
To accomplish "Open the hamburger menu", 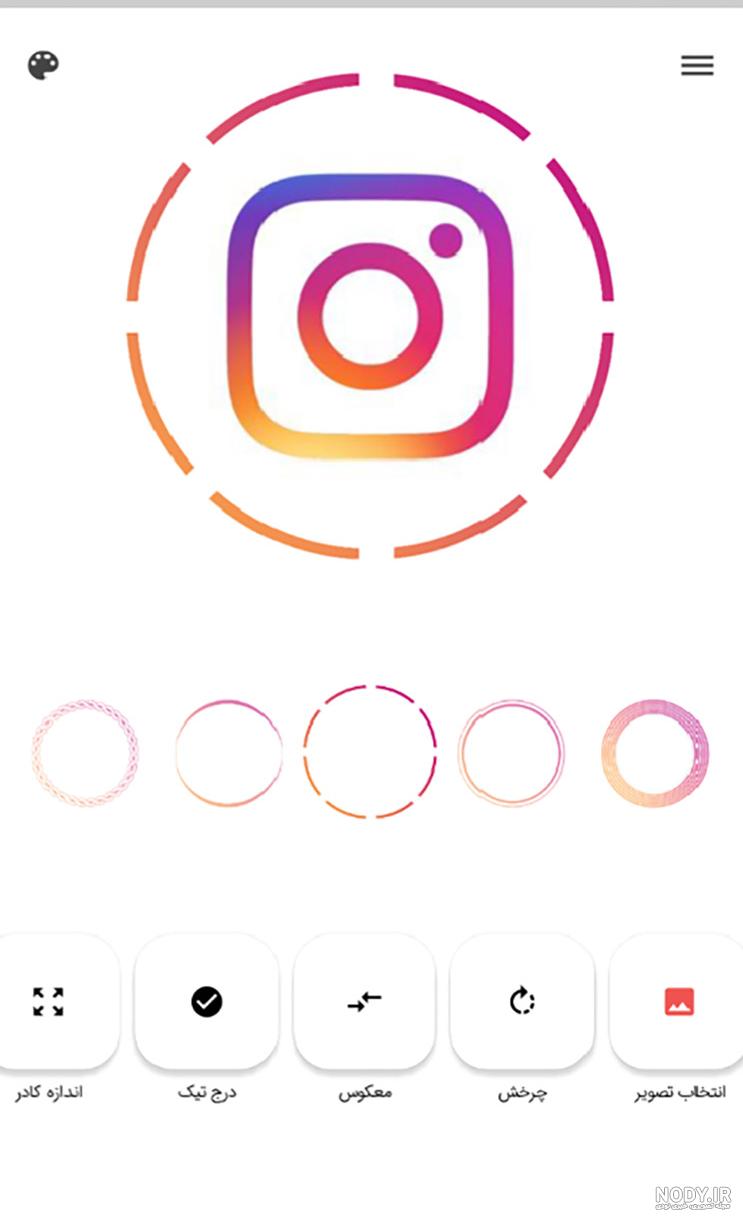I will pyautogui.click(x=697, y=66).
